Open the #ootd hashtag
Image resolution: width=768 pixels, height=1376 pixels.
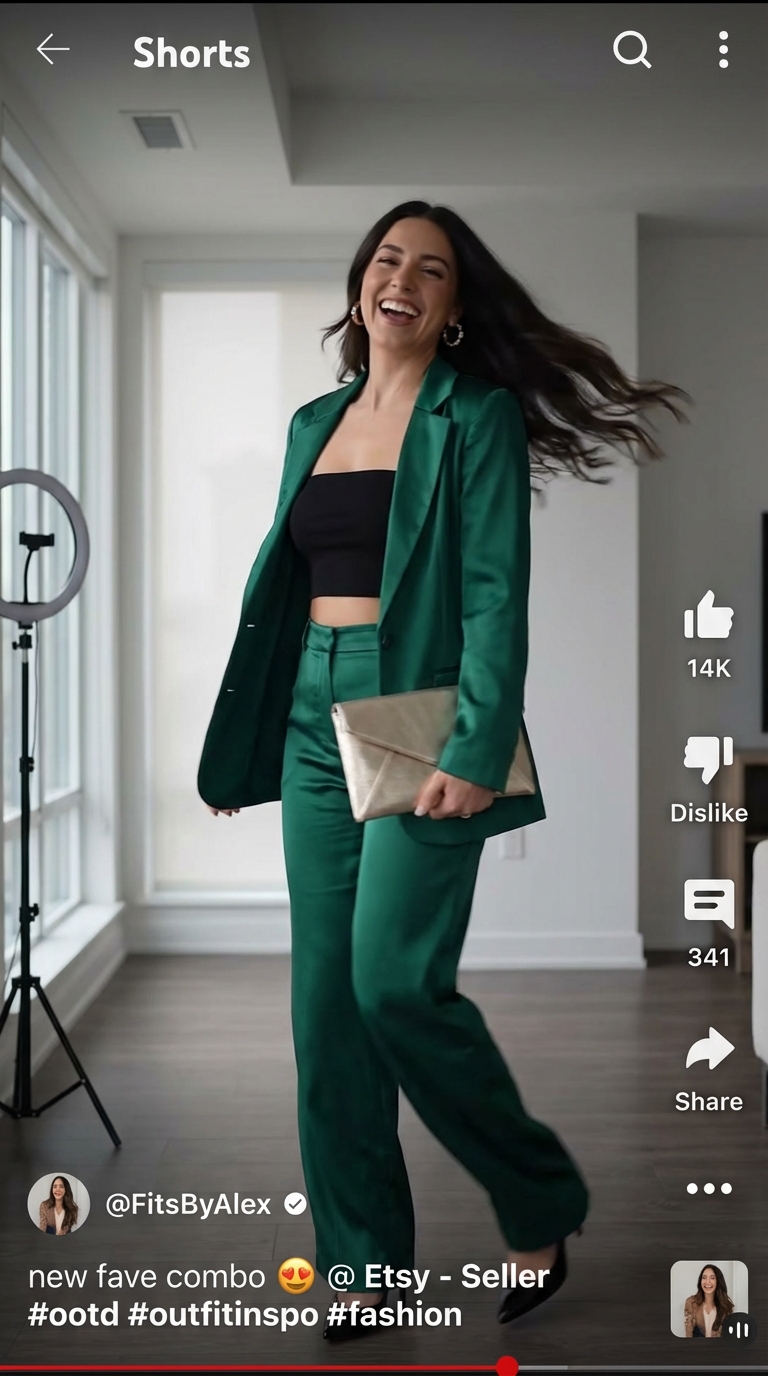click(73, 1314)
